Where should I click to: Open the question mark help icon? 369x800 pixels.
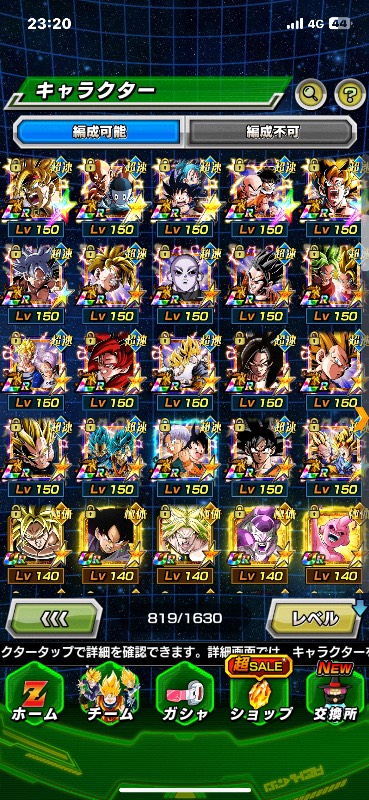[x=350, y=93]
